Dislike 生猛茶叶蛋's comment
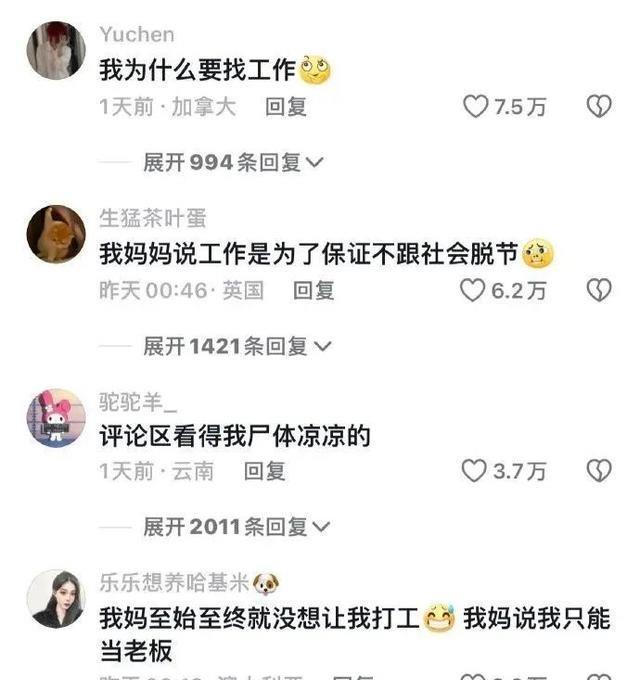Screen dimensions: 640x680 [x=598, y=290]
